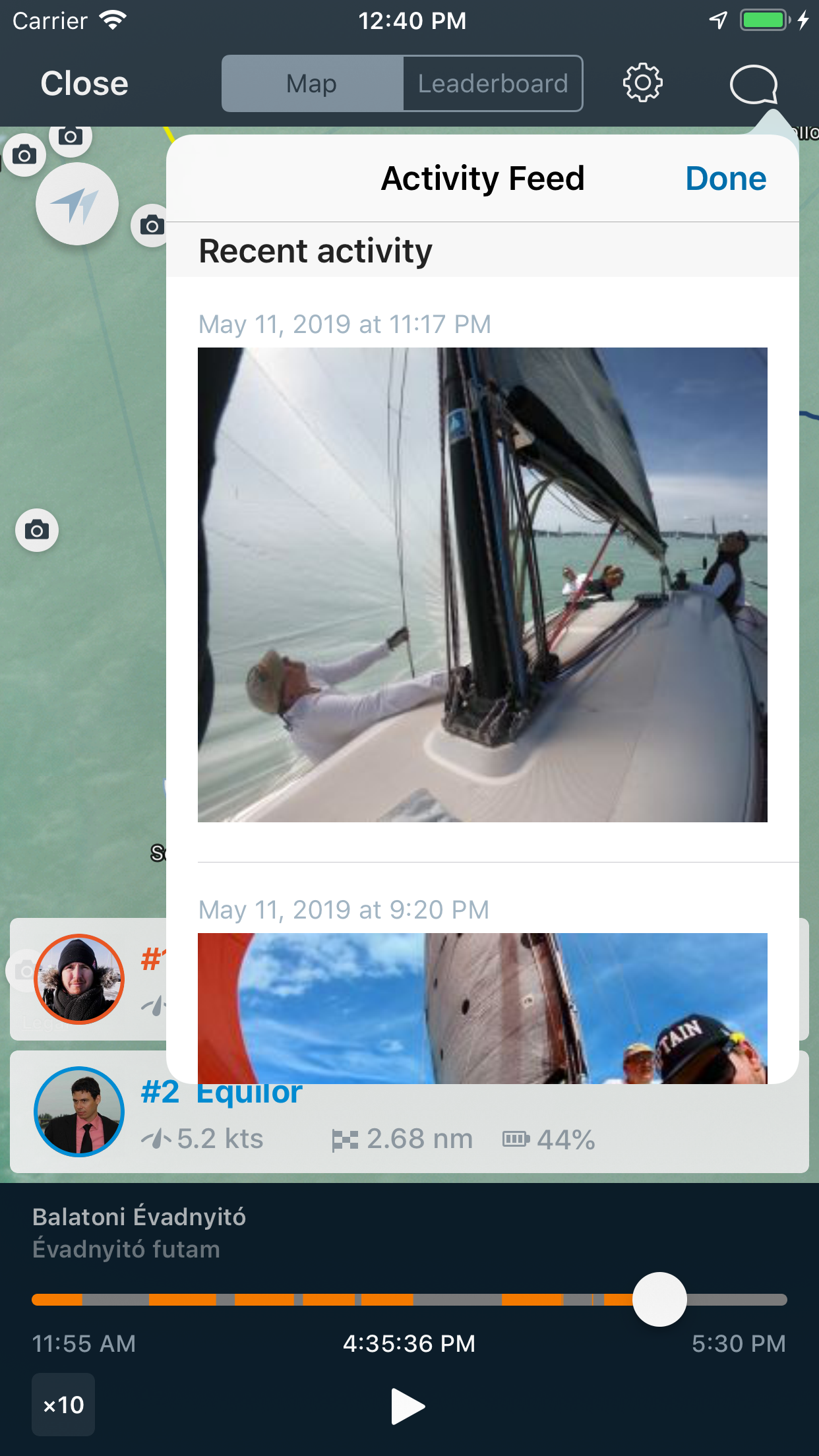Tap the replay timeline slider handle
Screen dimensions: 819x1456
pyautogui.click(x=659, y=1299)
